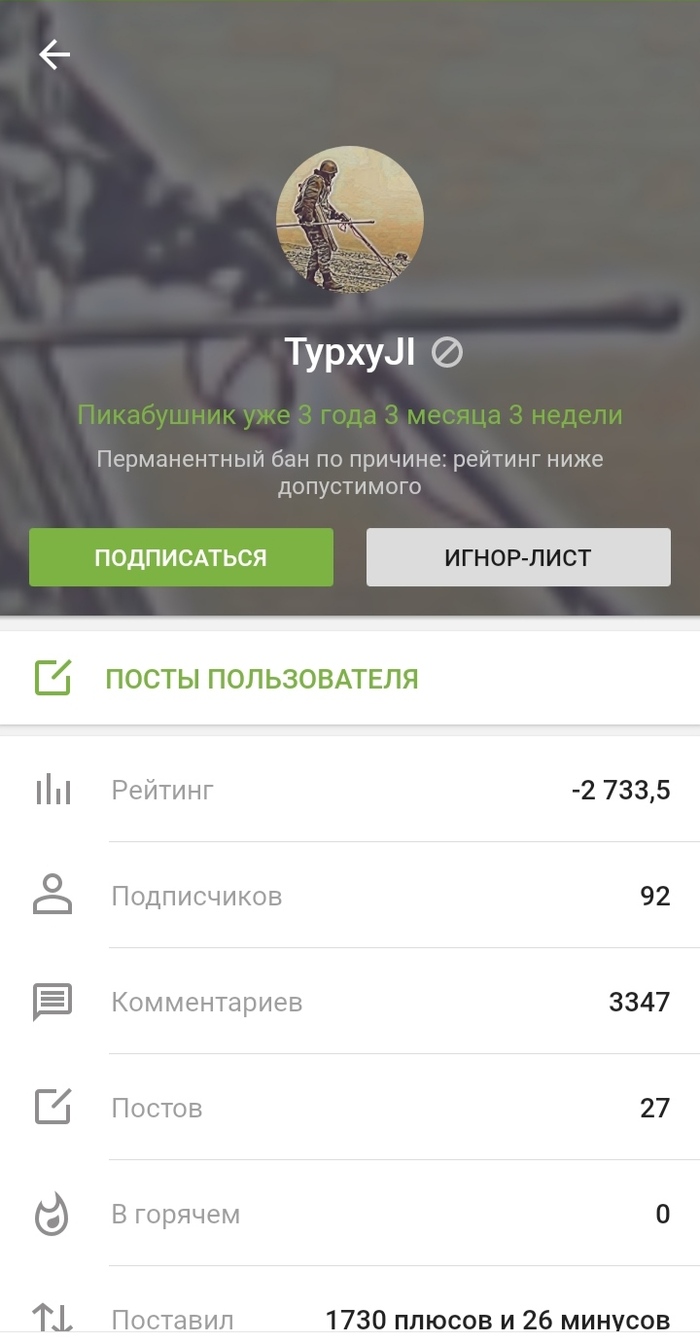
Task: Go back using the arrow icon
Action: coord(54,55)
